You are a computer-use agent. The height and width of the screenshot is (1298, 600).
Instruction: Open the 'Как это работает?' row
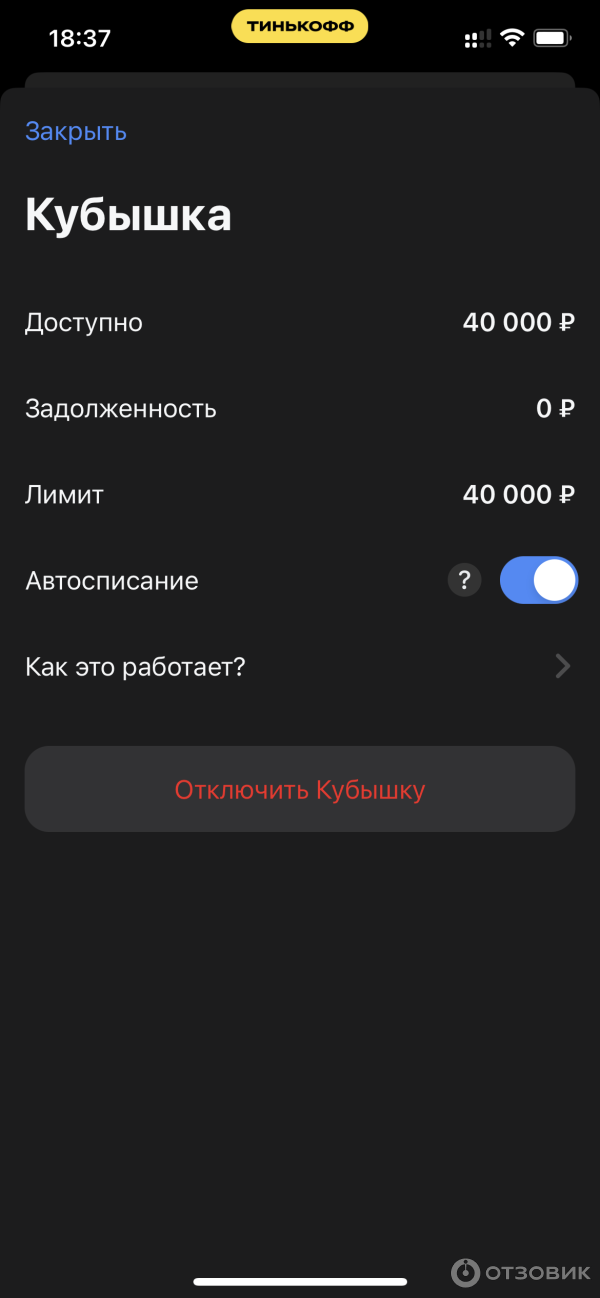(300, 667)
